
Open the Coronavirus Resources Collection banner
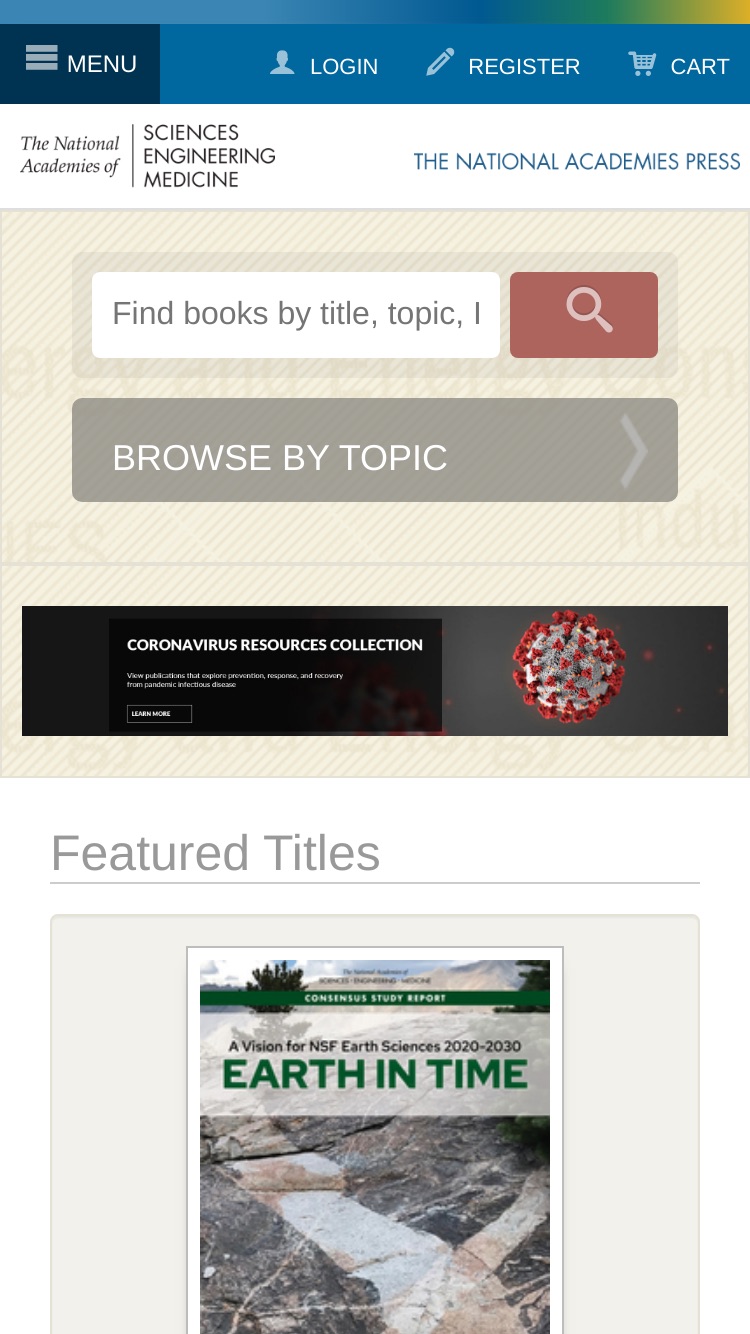pyautogui.click(x=375, y=671)
